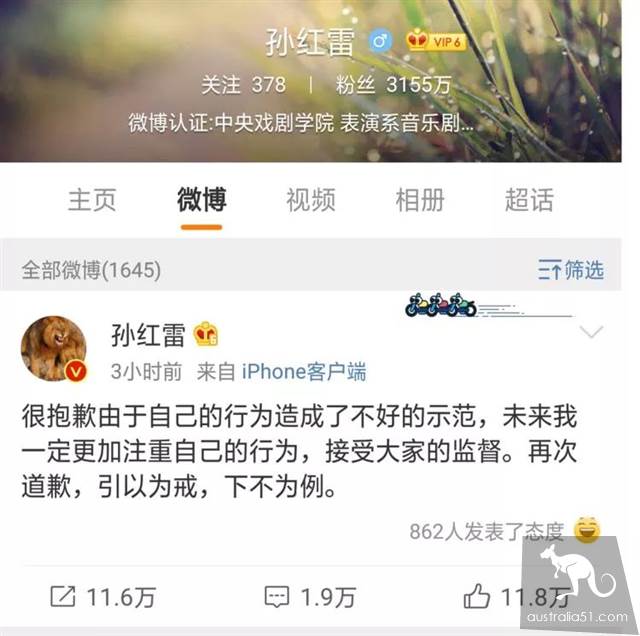The image size is (640, 636).
Task: Repost the apology post with 11.6万 shares
Action: pos(103,597)
